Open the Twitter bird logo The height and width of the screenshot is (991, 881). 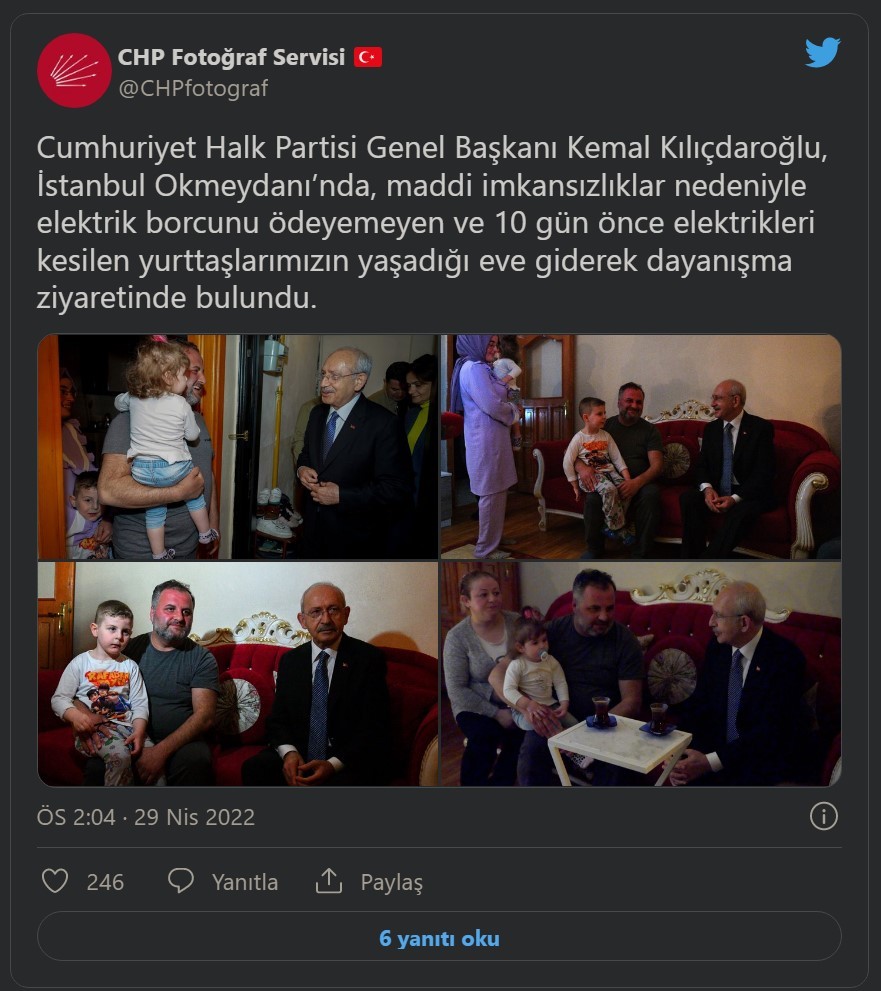click(x=822, y=53)
